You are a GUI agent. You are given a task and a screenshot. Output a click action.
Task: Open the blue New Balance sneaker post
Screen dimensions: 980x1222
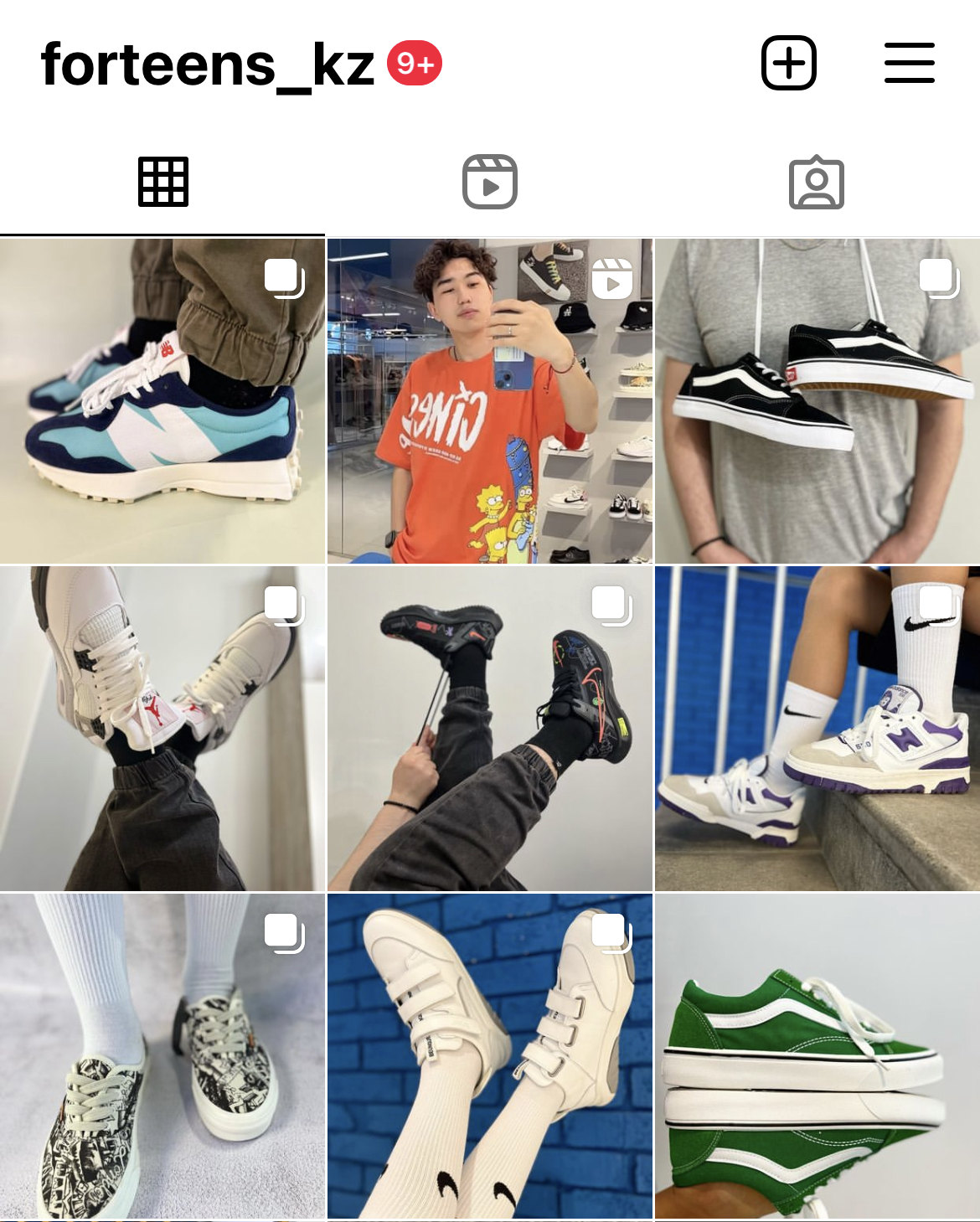click(162, 401)
